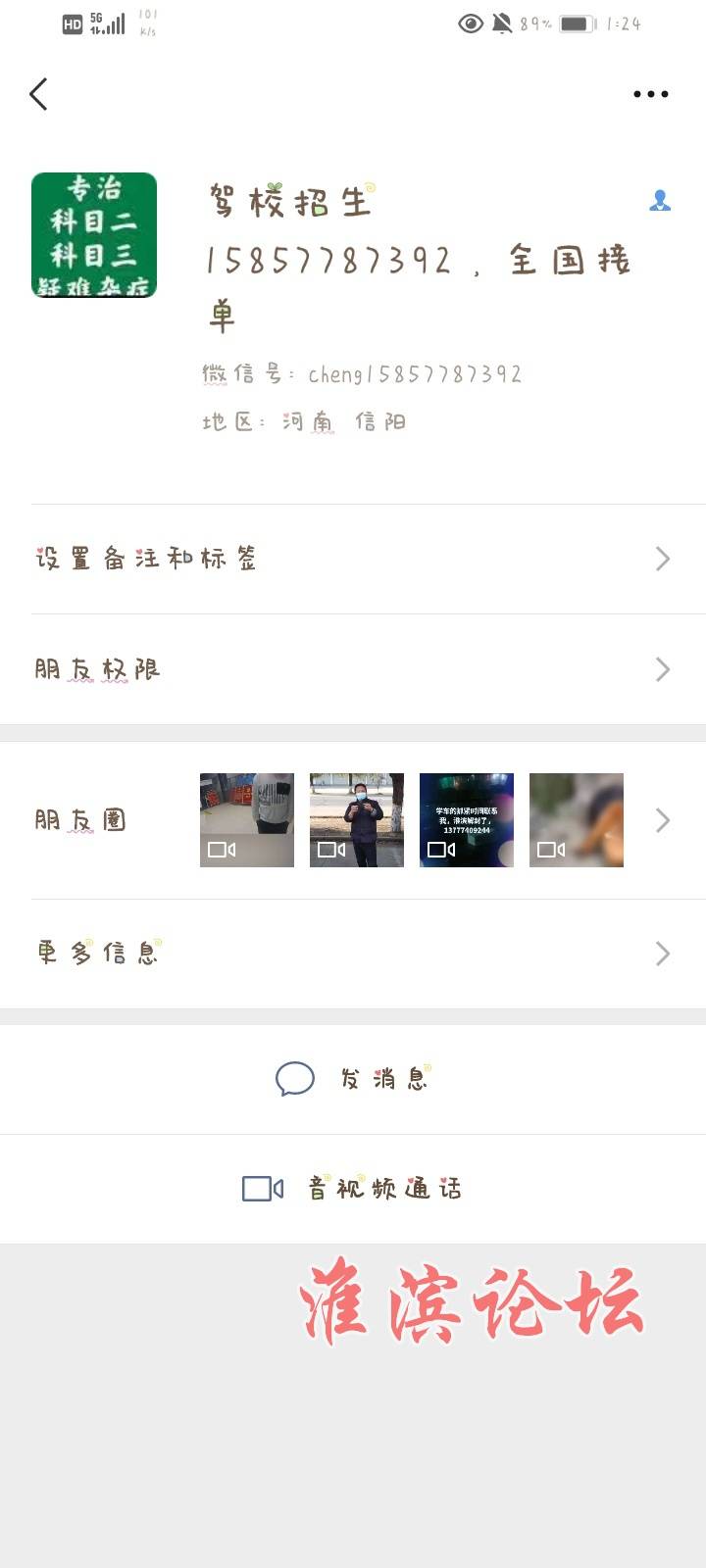Viewport: 706px width, 1568px height.
Task: Go back using the top-left arrow
Action: (38, 94)
